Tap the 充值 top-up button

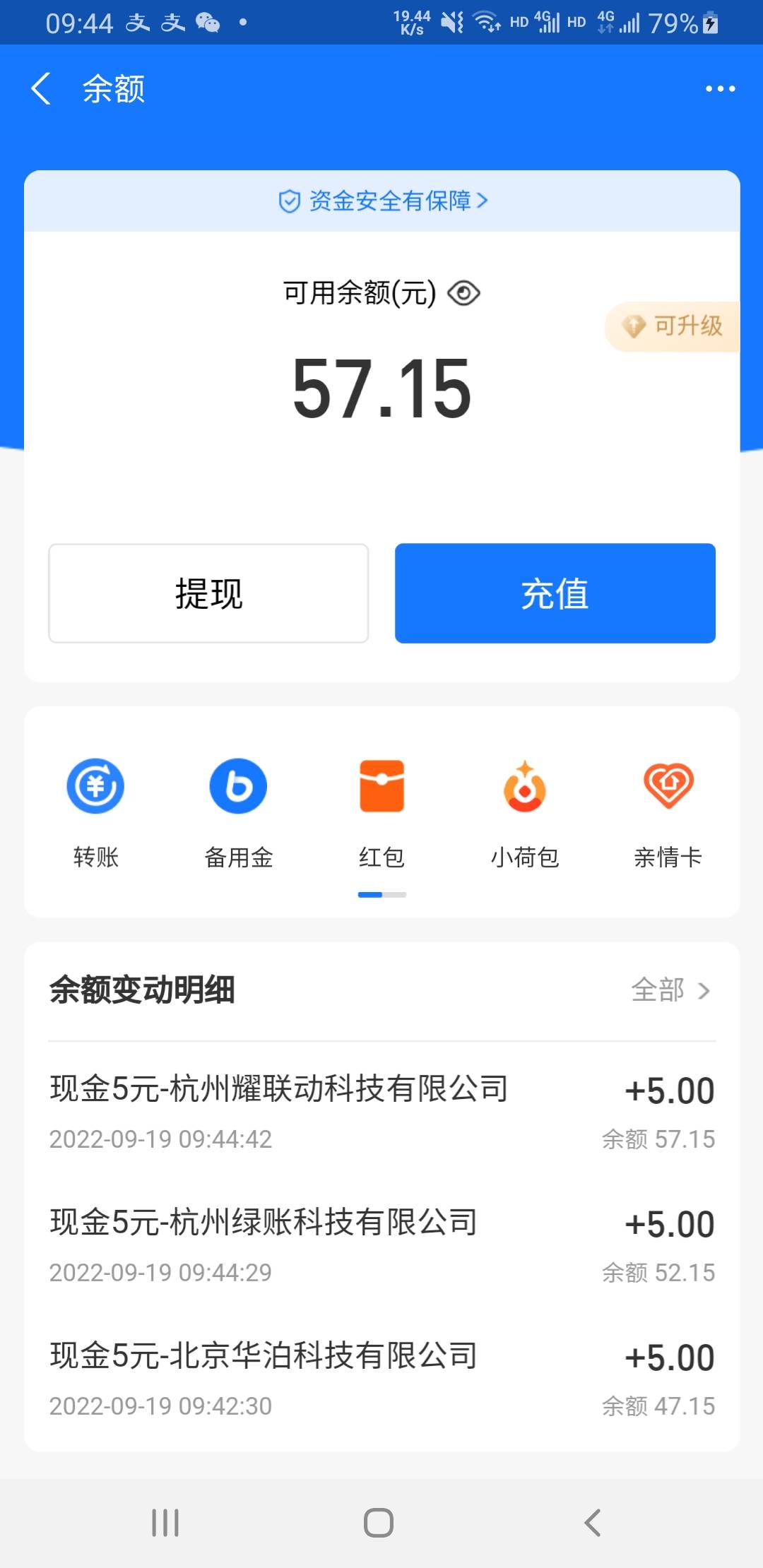point(555,593)
